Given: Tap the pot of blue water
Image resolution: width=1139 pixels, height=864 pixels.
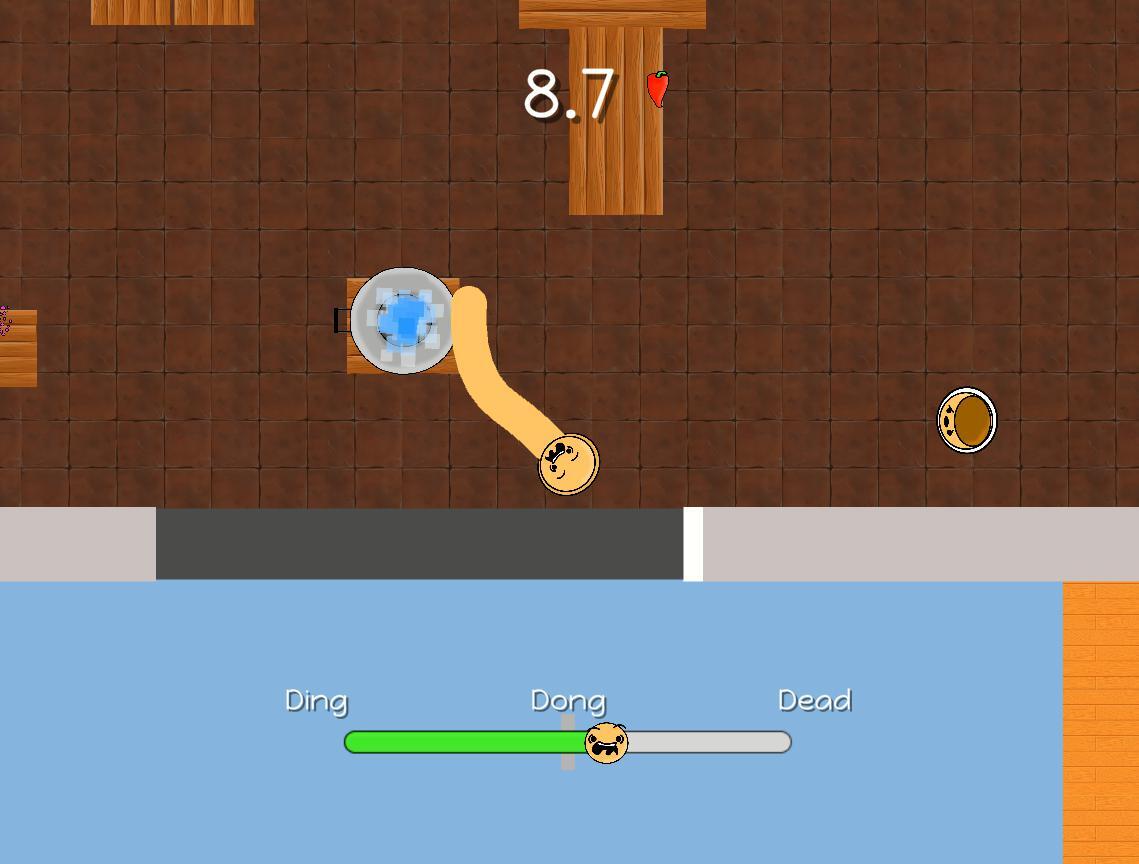Looking at the screenshot, I should 403,321.
